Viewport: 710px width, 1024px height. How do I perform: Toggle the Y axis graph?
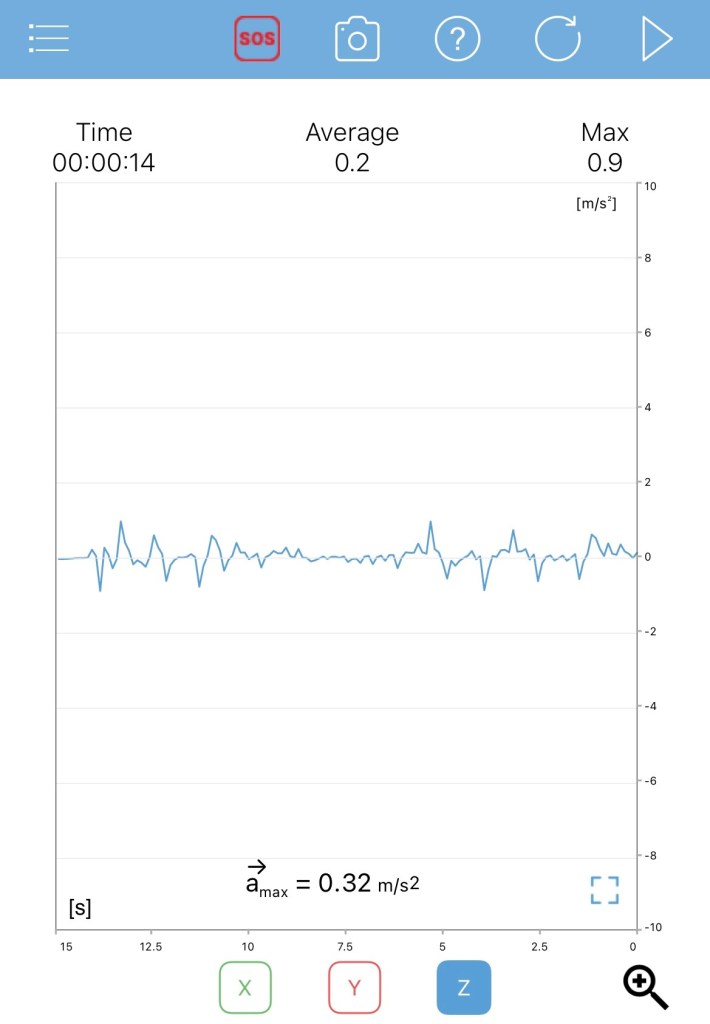[354, 987]
